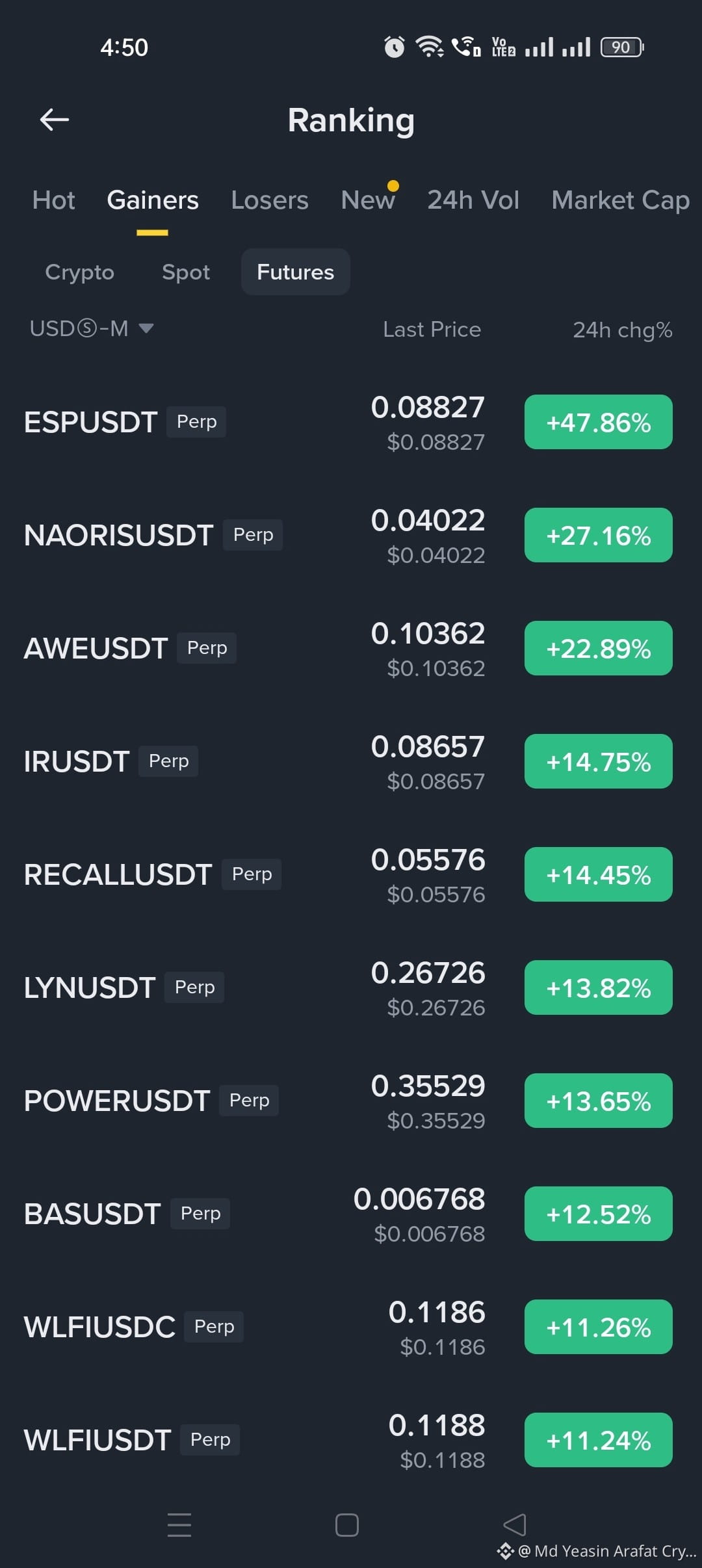
Task: Open the POWERUSDT Perp row
Action: 351,1101
